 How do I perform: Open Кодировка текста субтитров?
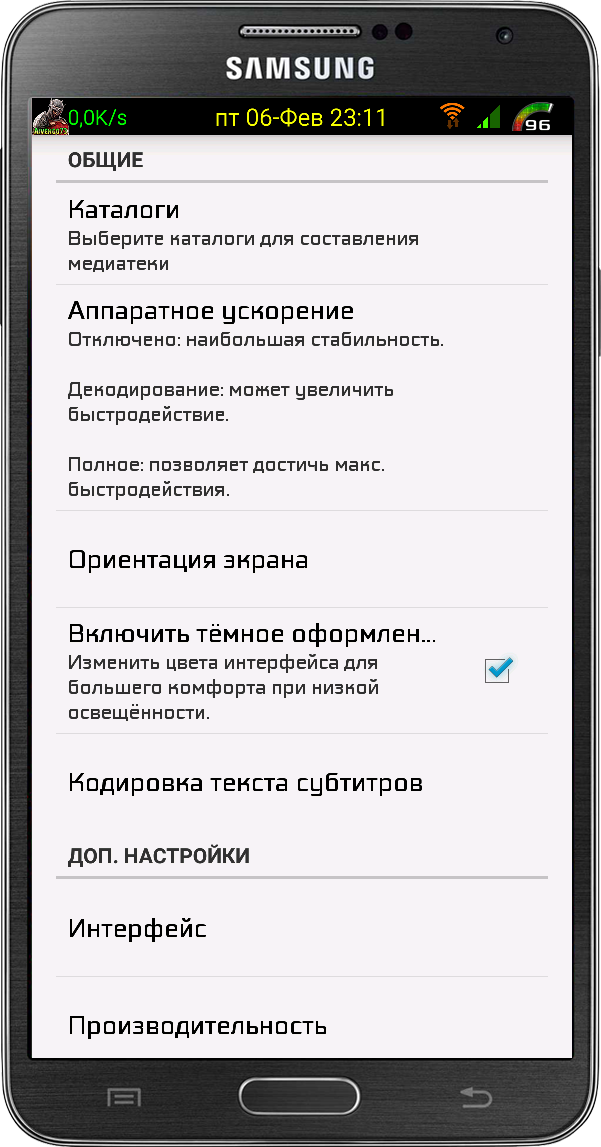pyautogui.click(x=301, y=783)
